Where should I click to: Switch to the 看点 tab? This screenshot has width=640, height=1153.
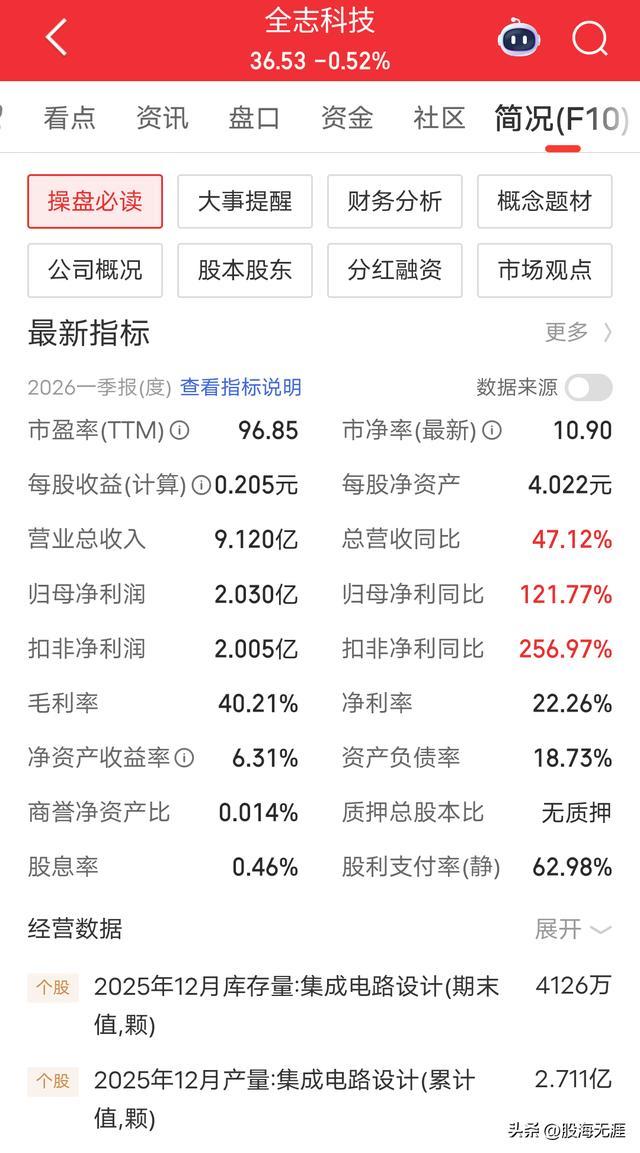tap(69, 118)
